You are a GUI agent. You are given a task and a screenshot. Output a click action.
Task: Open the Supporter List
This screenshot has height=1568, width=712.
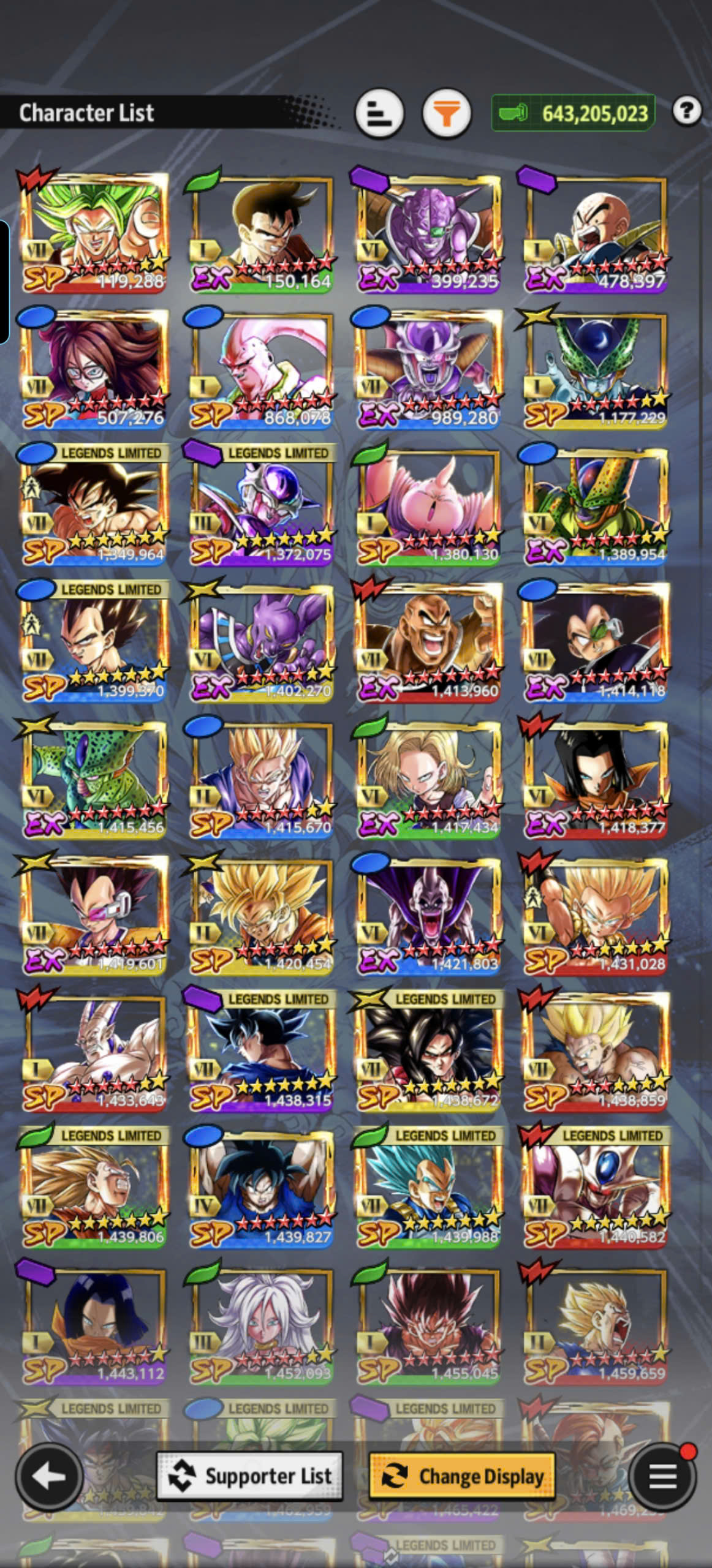pos(249,1476)
